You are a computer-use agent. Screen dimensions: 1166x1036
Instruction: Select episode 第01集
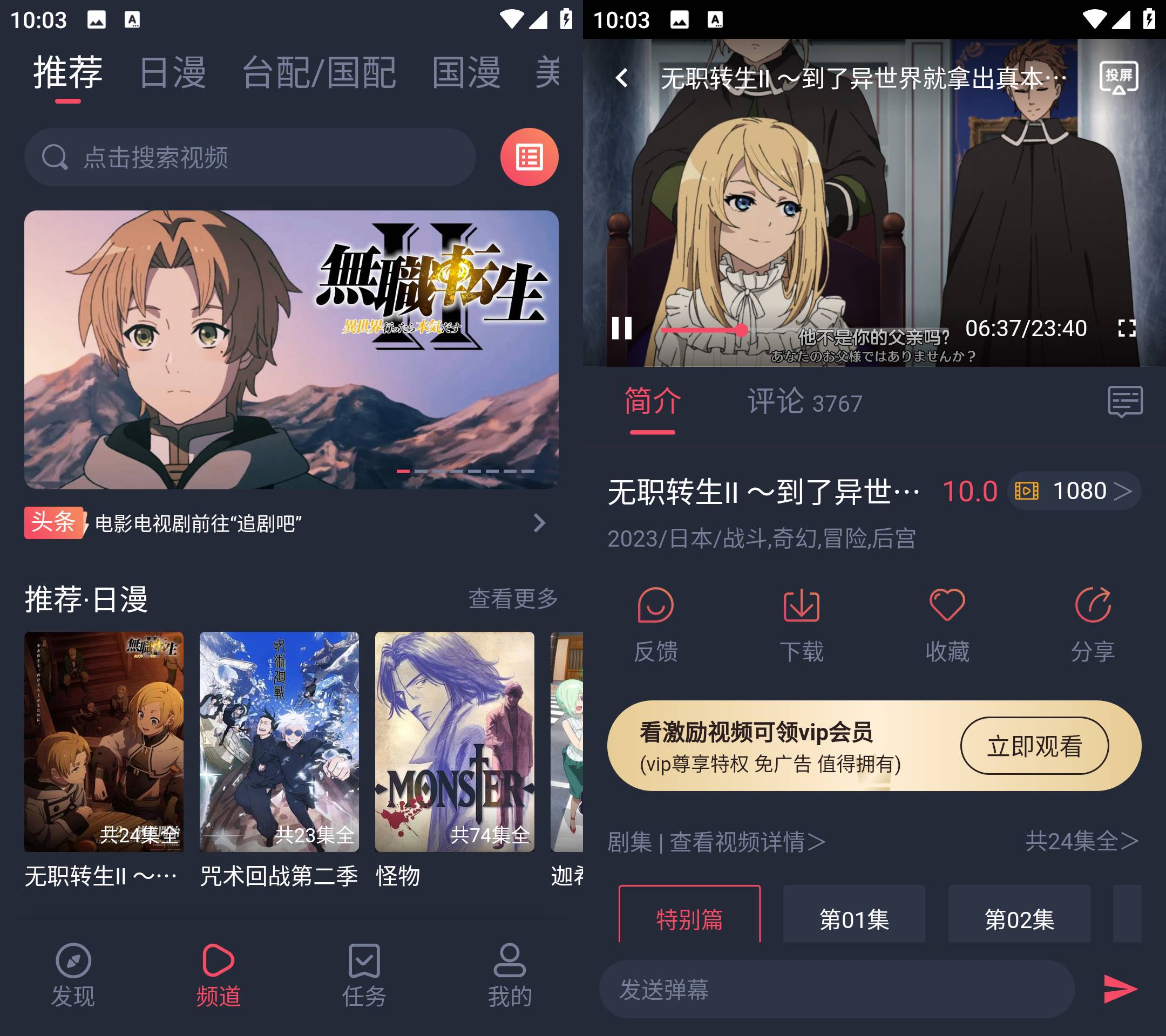coord(853,918)
